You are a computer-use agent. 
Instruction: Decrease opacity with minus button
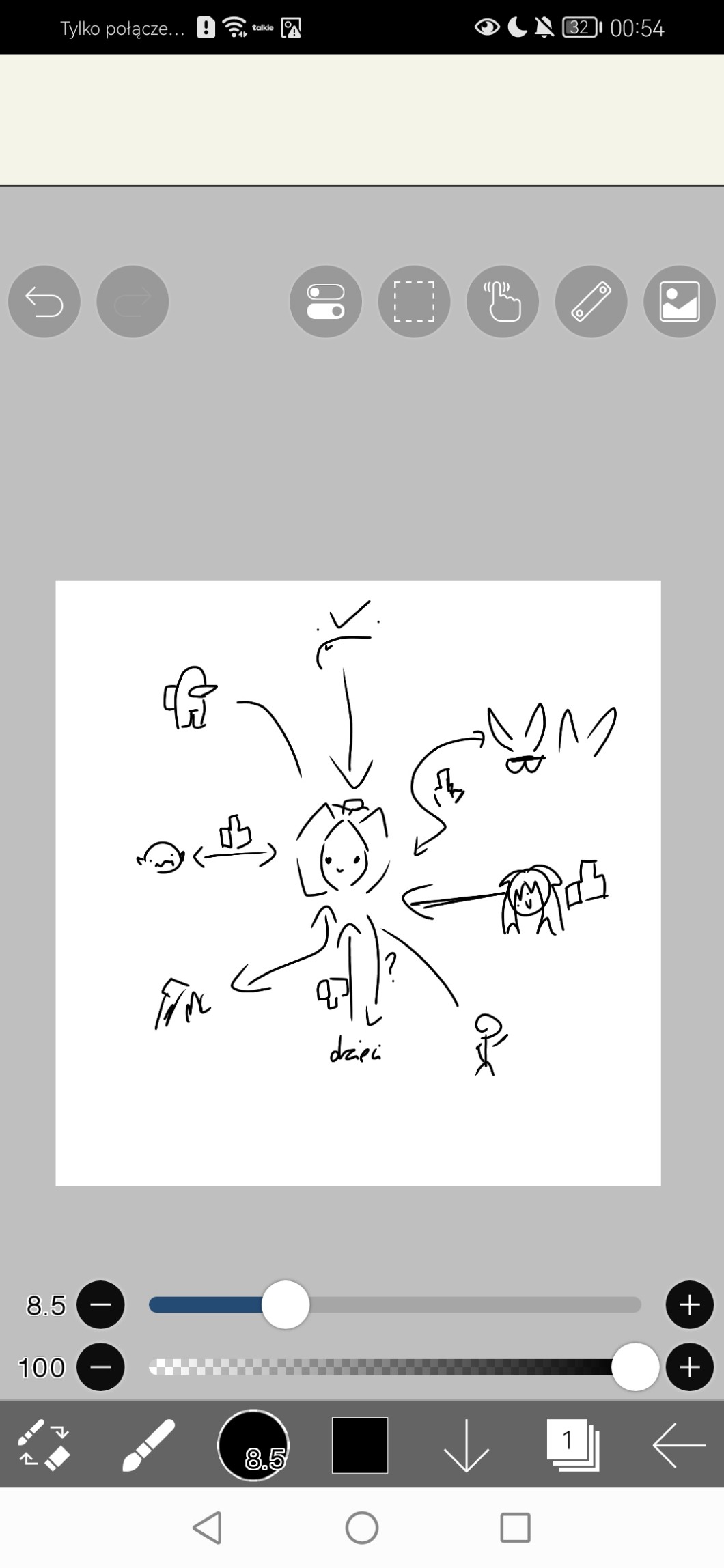click(100, 1367)
